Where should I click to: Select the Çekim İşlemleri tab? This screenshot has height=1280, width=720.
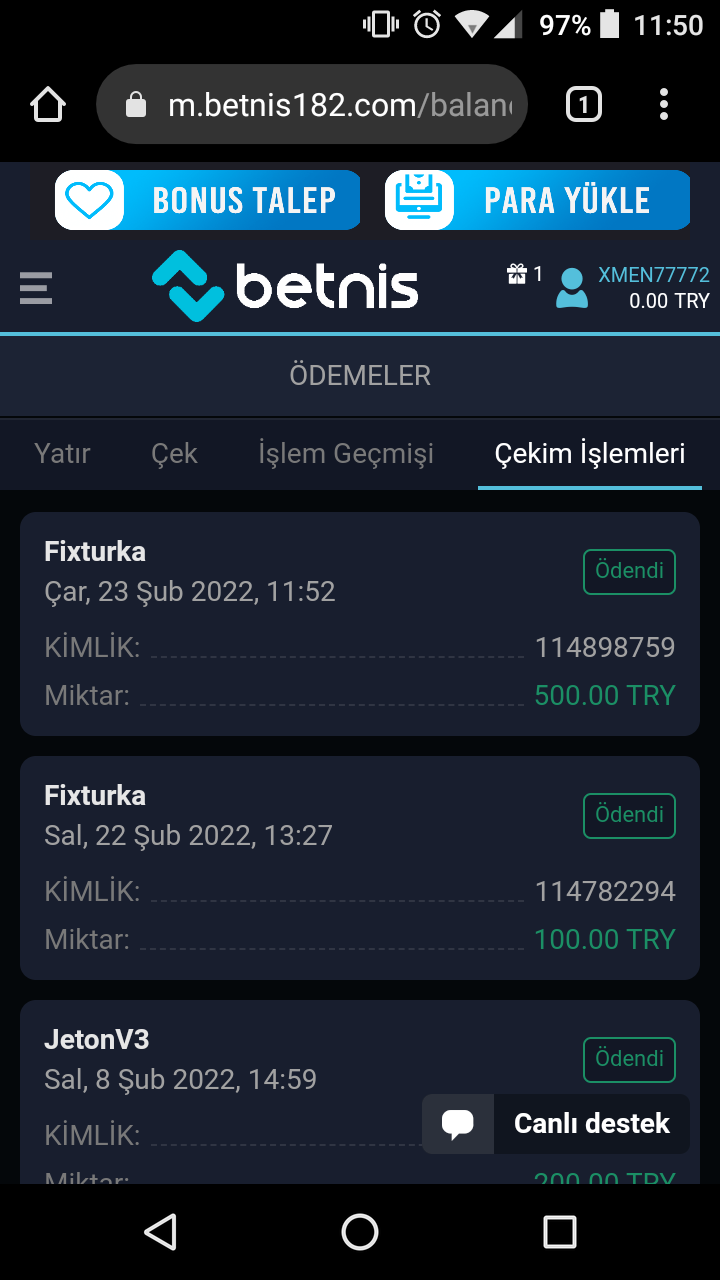590,454
